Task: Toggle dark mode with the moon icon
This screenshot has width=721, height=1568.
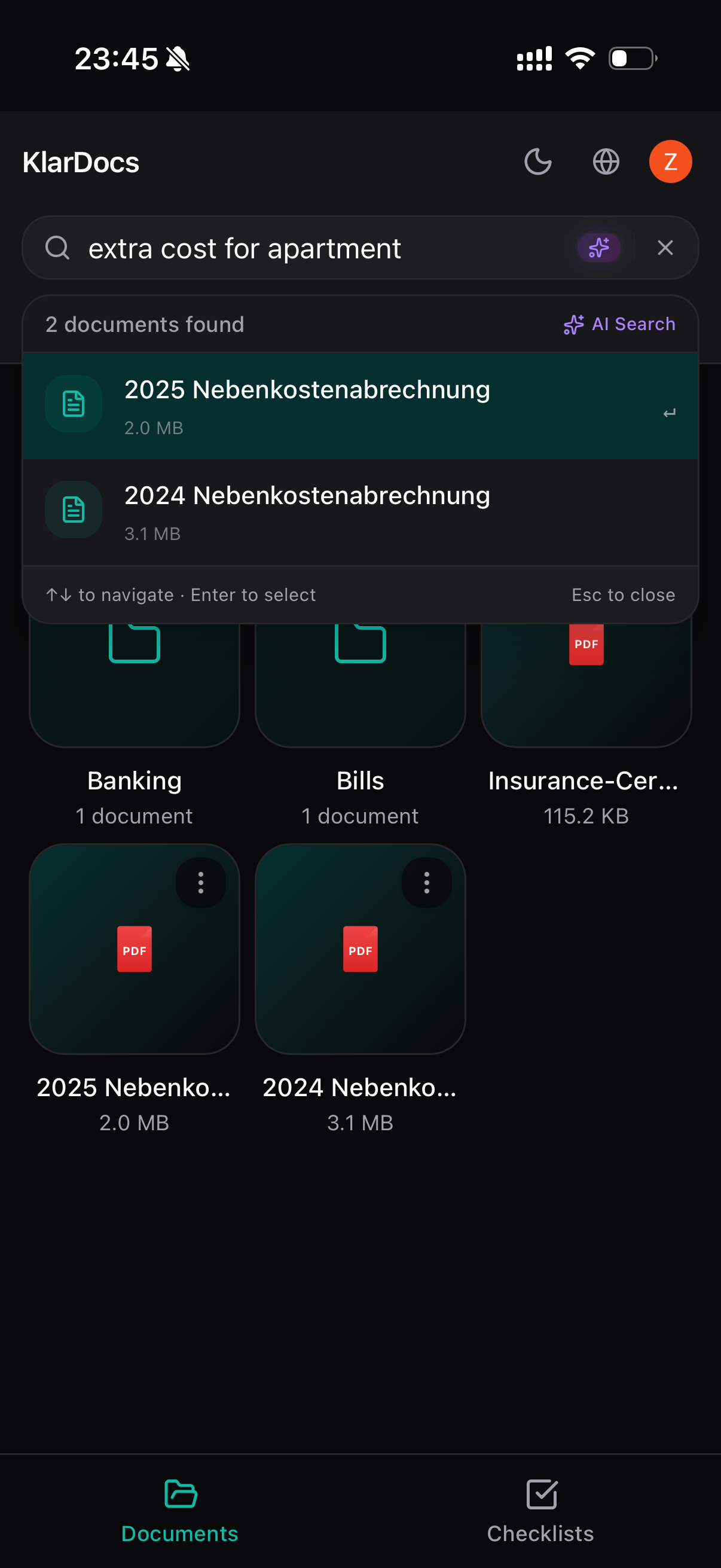Action: [x=538, y=162]
